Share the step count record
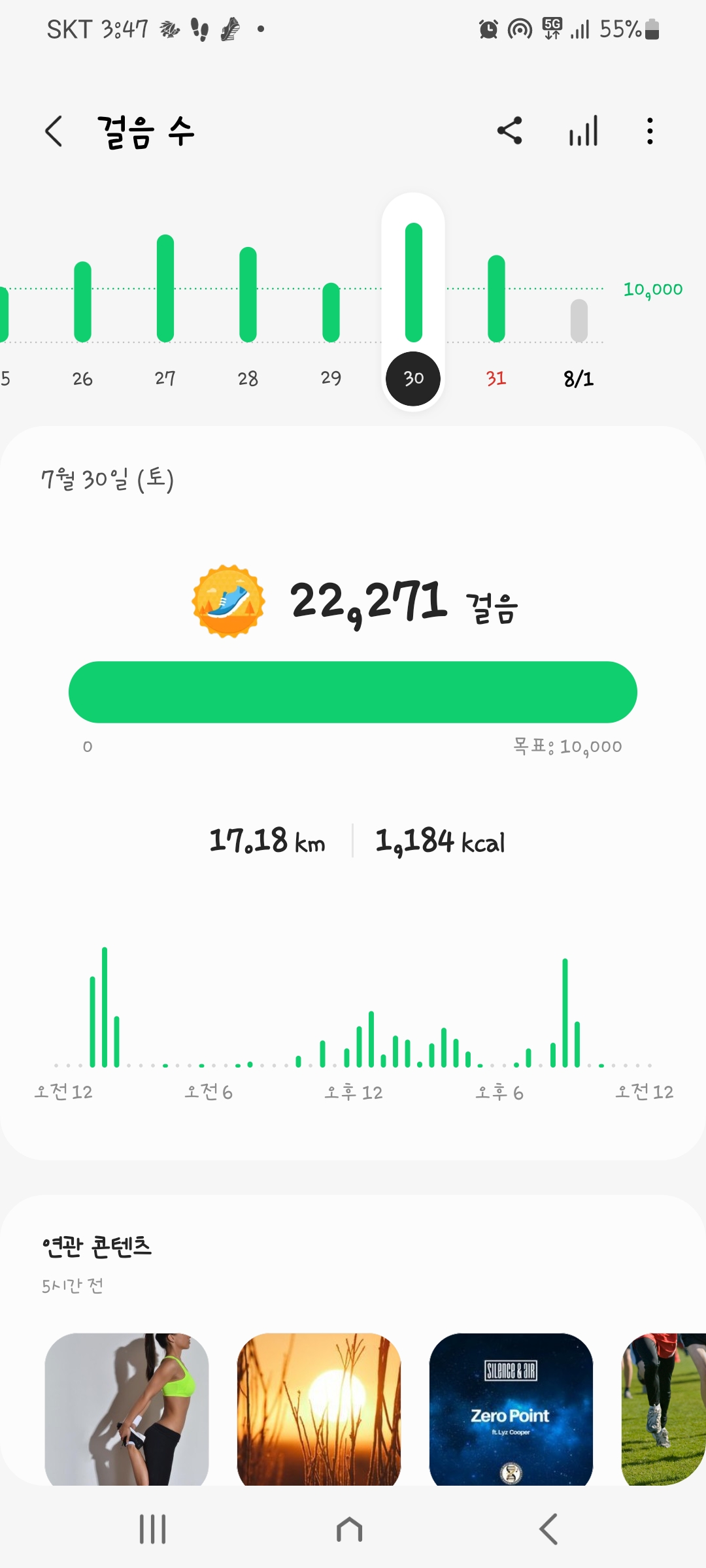The width and height of the screenshot is (706, 1568). [510, 131]
